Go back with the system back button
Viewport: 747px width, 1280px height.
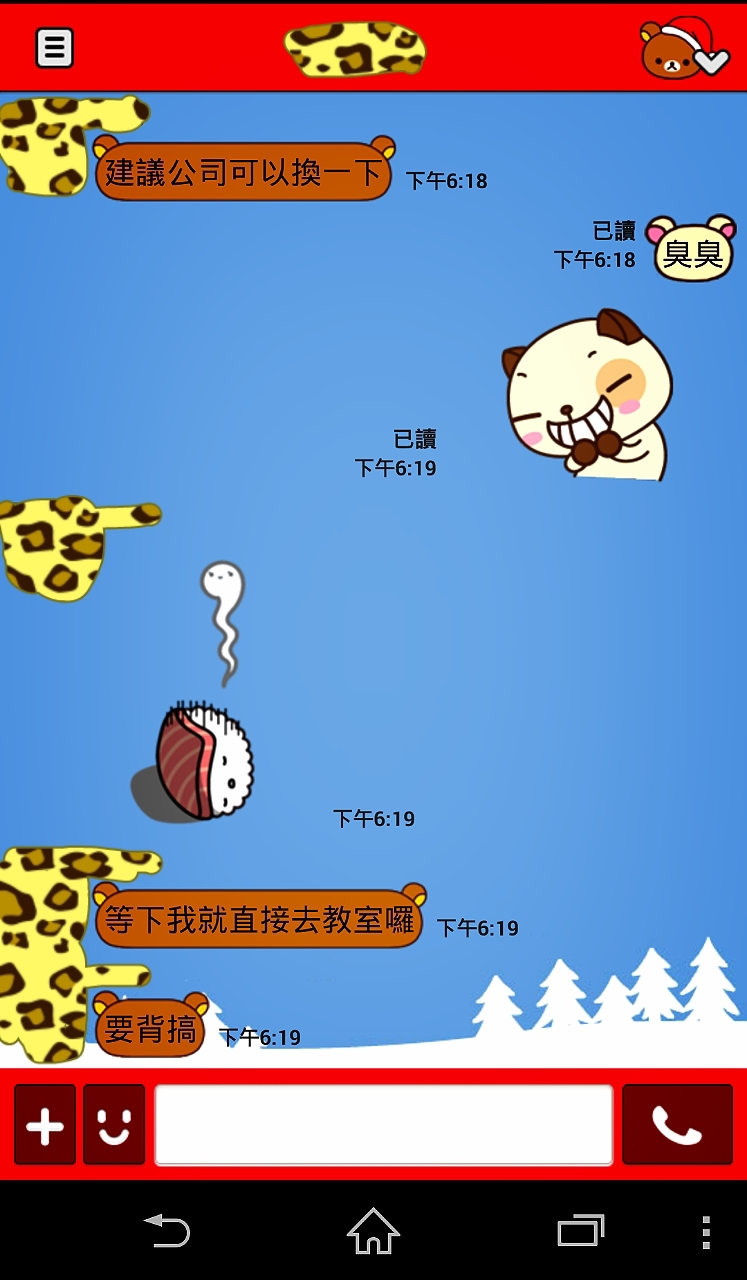(x=167, y=1231)
